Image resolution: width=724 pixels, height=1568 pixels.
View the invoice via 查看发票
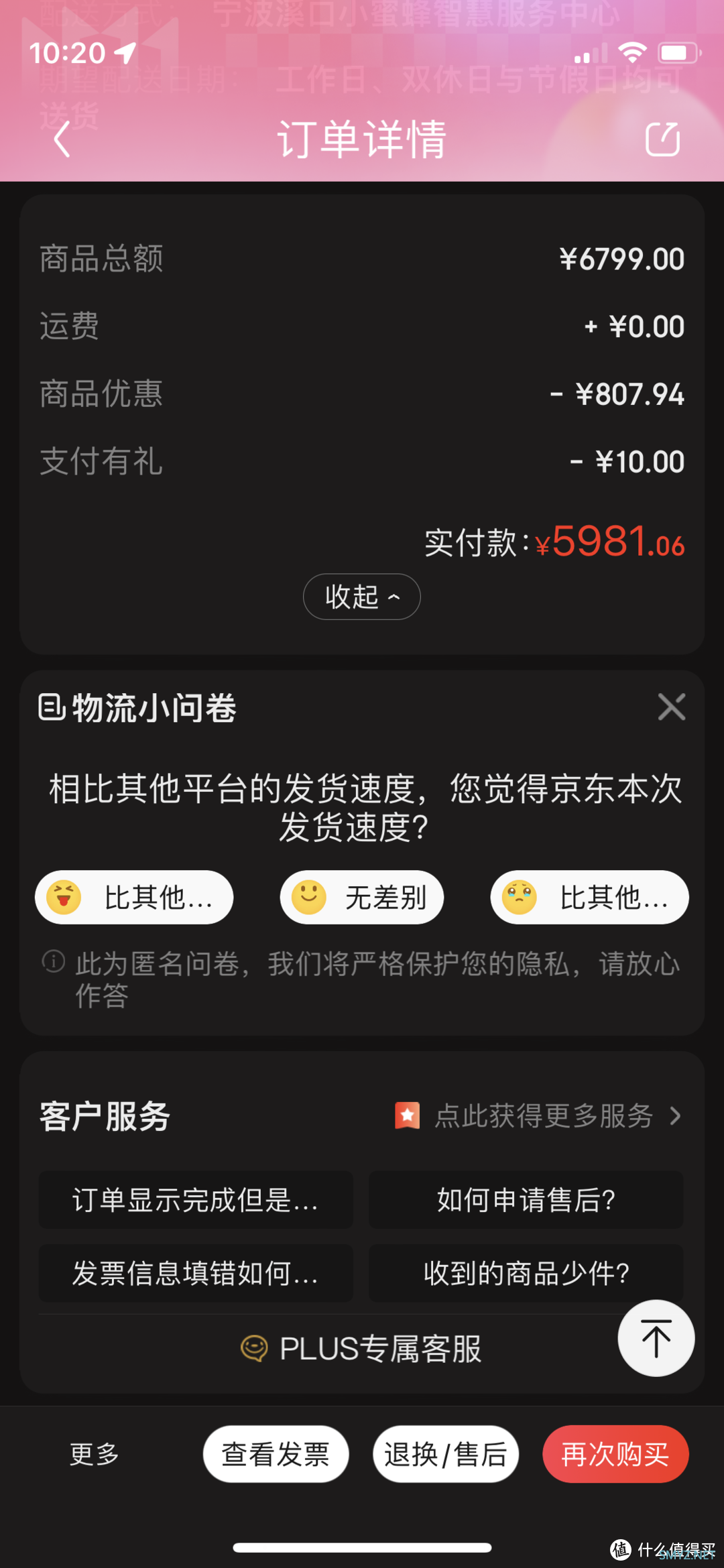(x=276, y=1454)
